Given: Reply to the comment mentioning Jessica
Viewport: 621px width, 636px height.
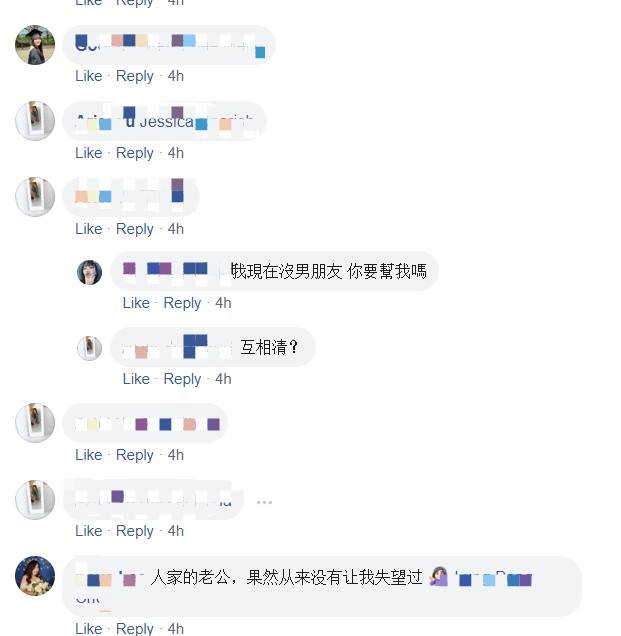Looking at the screenshot, I should (x=134, y=153).
